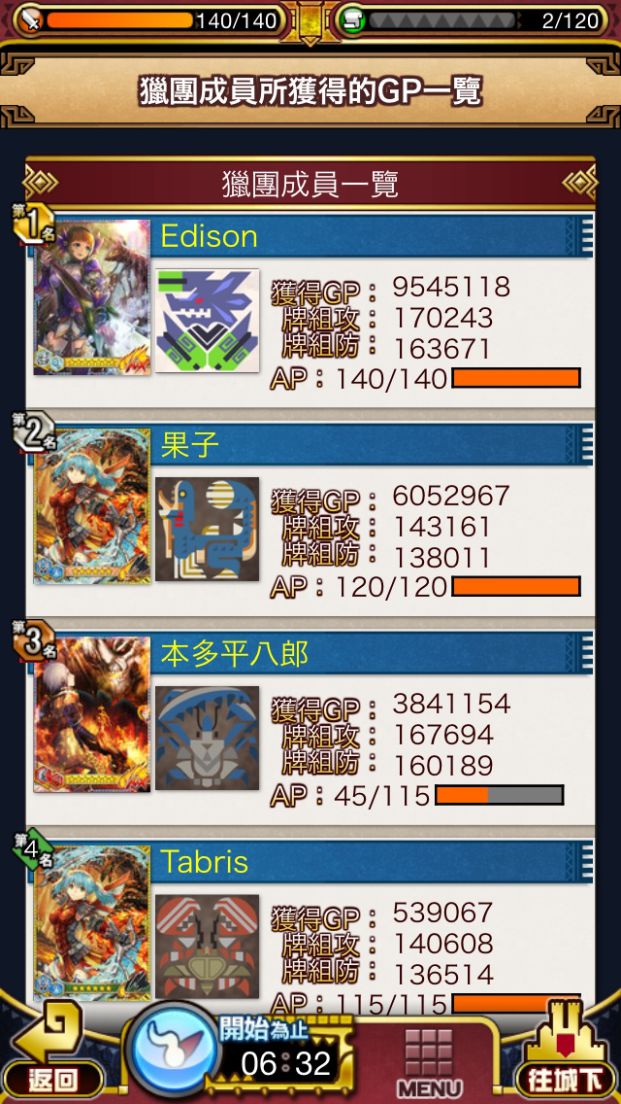Go to town via 往城下
The width and height of the screenshot is (621, 1104).
564,1052
